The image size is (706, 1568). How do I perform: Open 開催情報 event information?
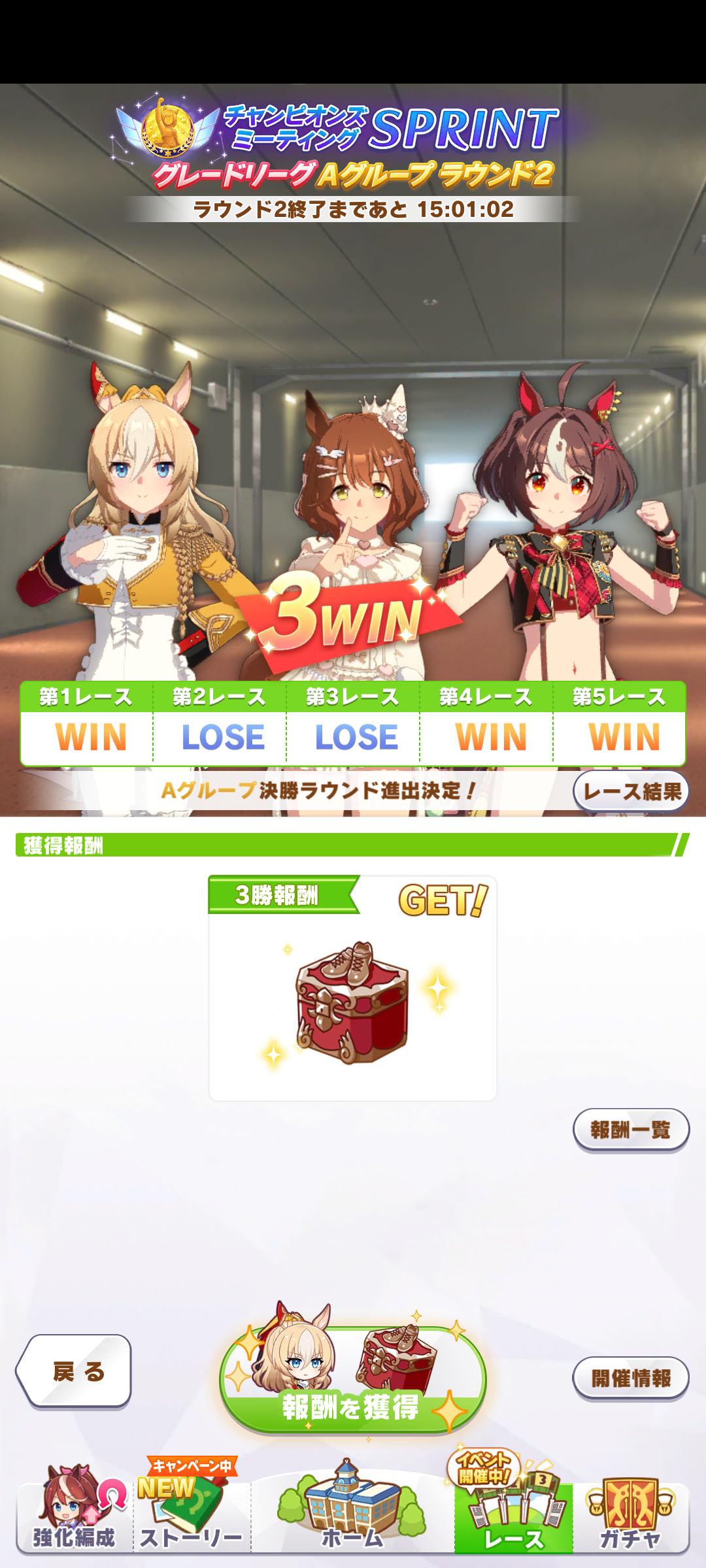point(631,1378)
